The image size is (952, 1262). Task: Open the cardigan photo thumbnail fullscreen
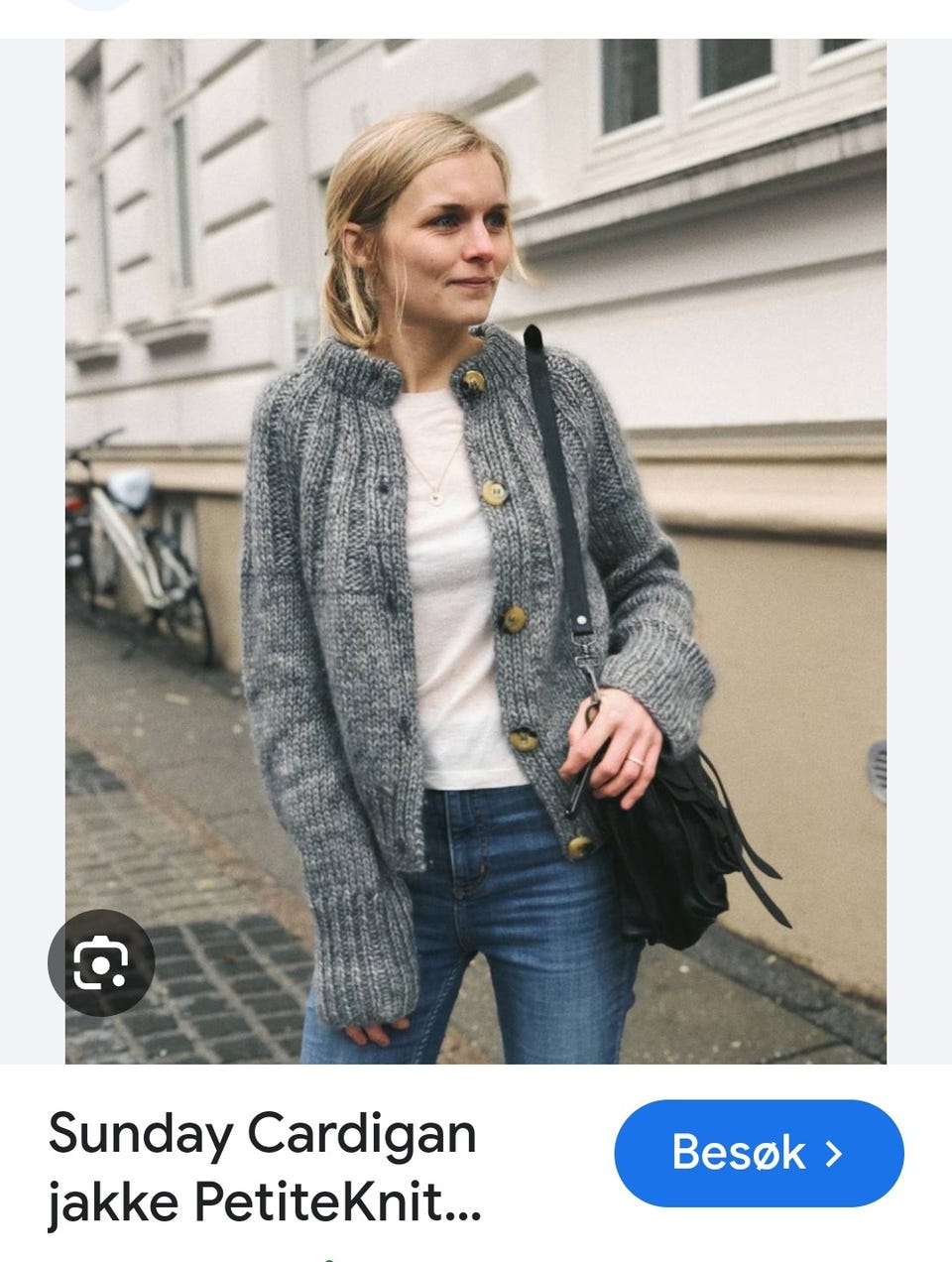[x=476, y=546]
